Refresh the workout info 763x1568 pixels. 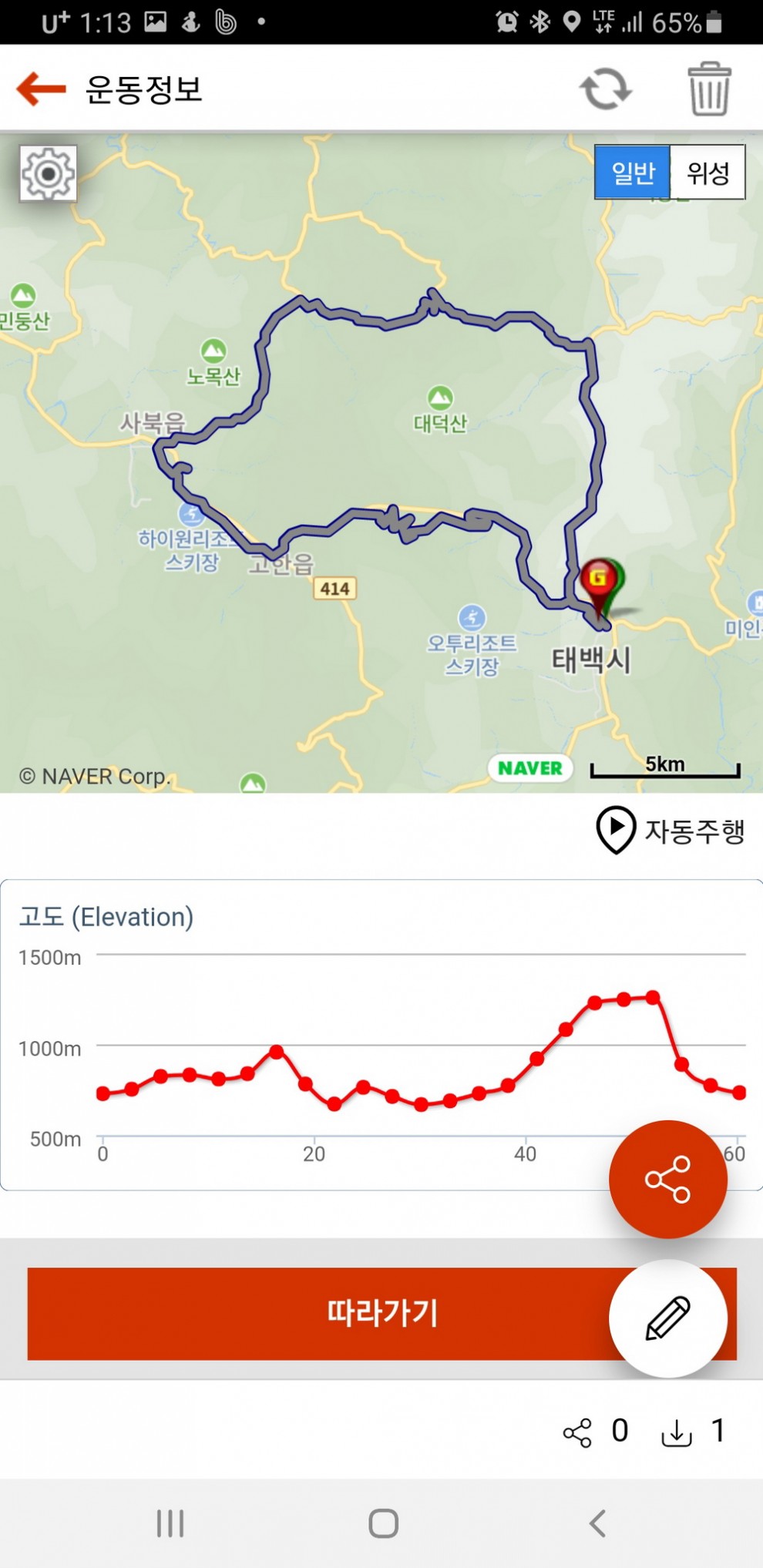point(606,89)
